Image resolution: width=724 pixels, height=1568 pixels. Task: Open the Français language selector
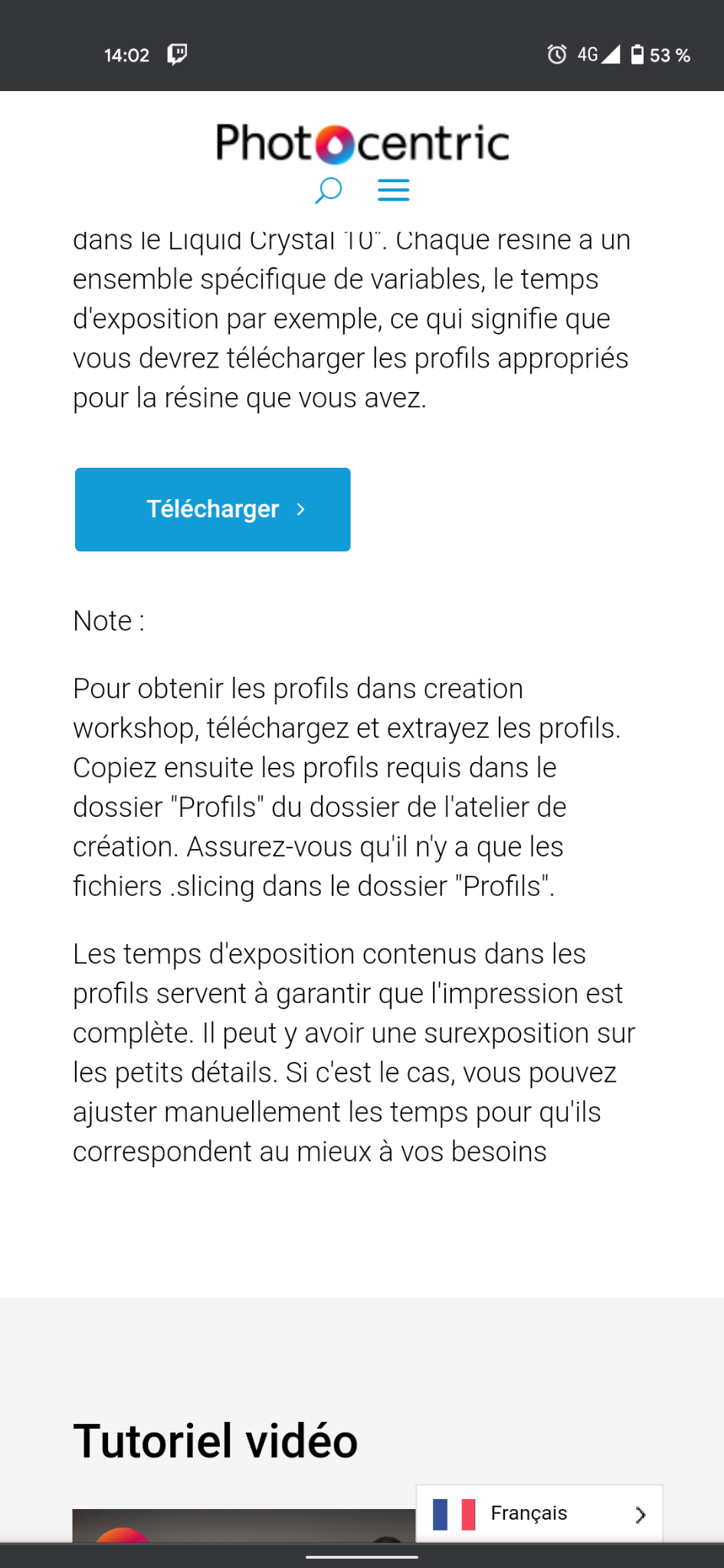coord(539,1513)
